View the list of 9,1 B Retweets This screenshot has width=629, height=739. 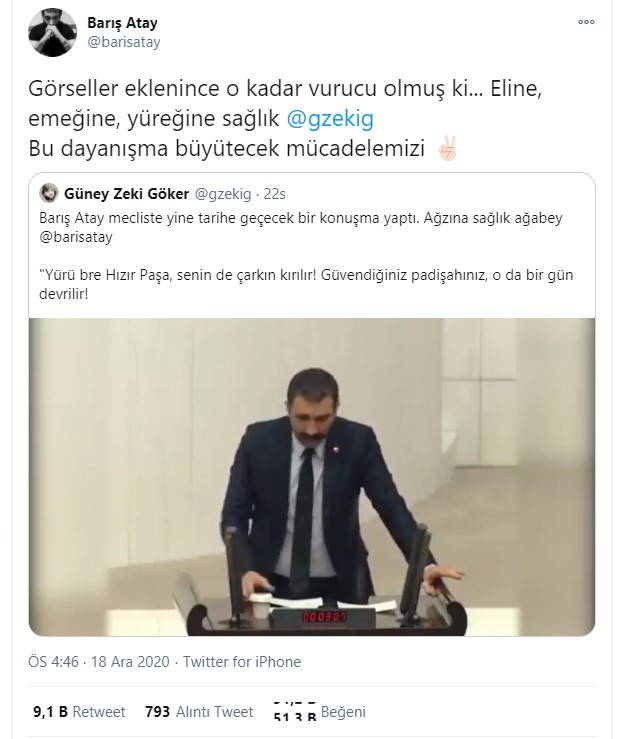tap(79, 712)
